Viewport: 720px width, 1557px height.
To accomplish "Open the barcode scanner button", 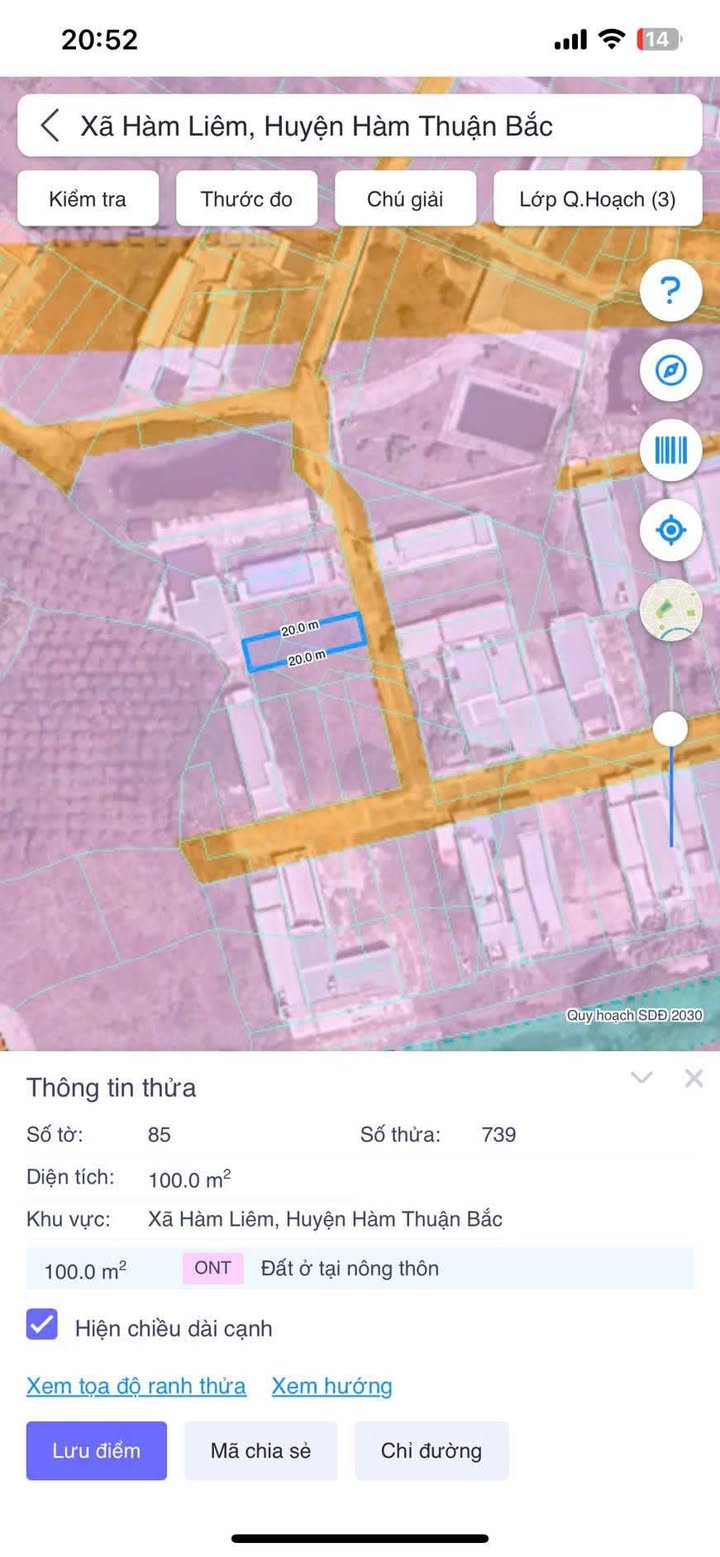I will pyautogui.click(x=671, y=450).
